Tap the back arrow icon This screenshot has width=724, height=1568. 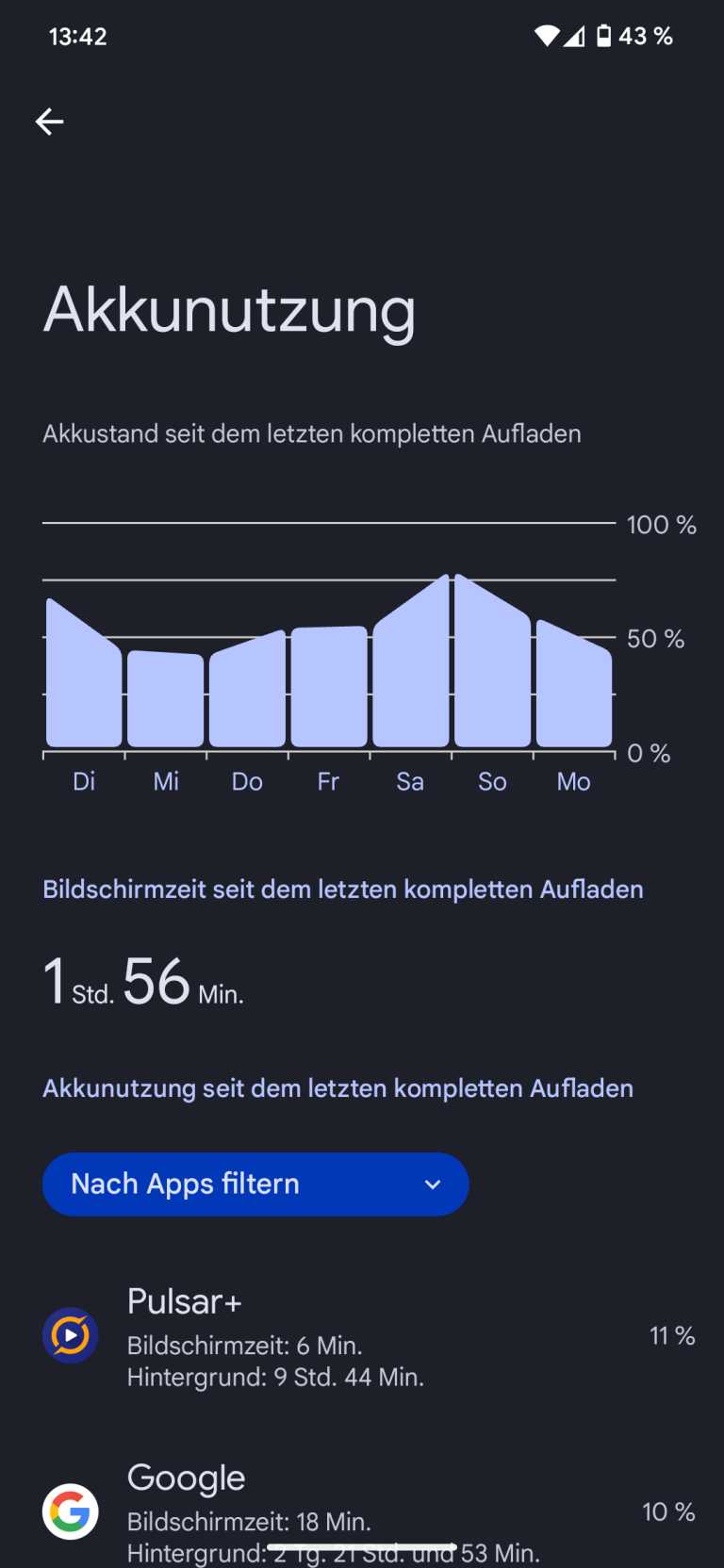(49, 121)
